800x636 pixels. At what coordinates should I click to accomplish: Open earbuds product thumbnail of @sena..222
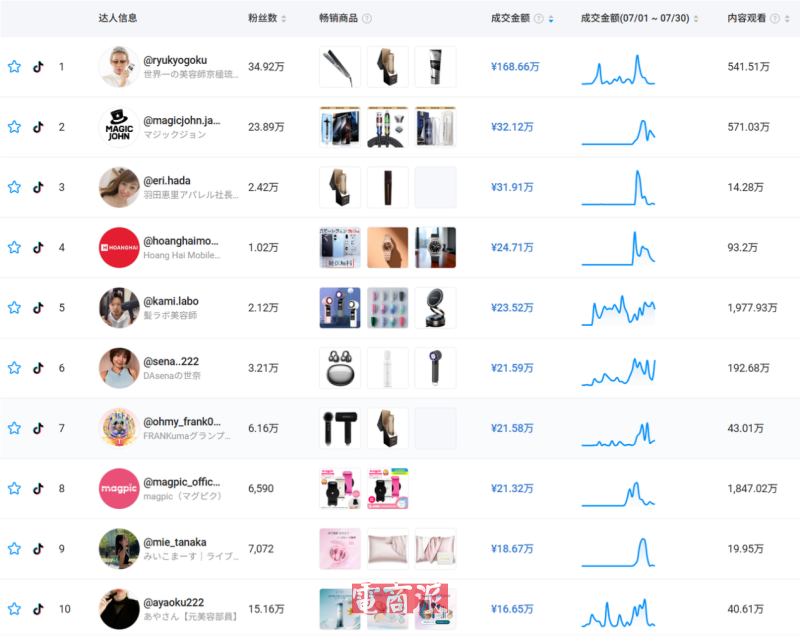click(x=339, y=368)
